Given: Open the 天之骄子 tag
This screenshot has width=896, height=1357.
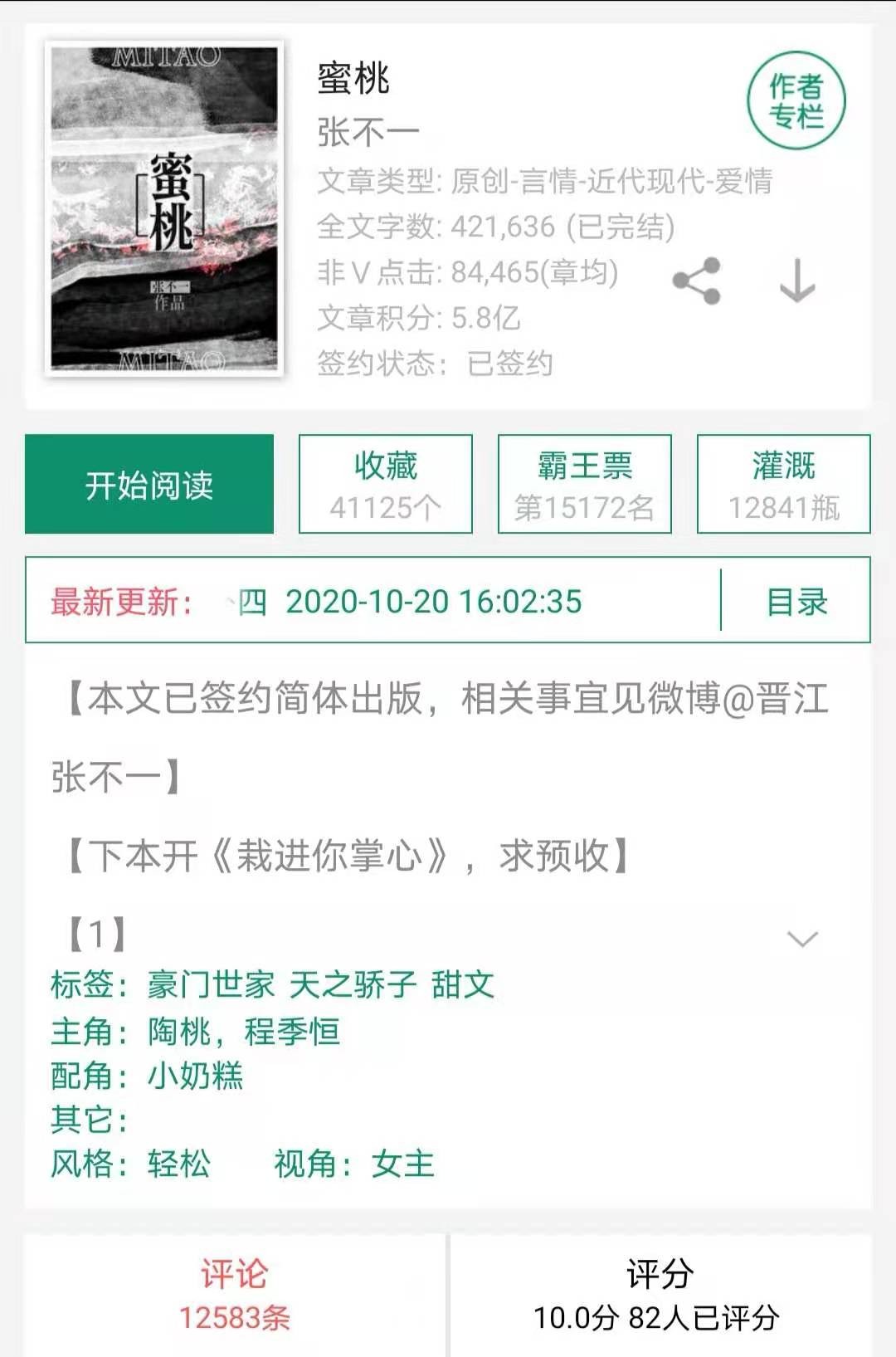Looking at the screenshot, I should 353,985.
